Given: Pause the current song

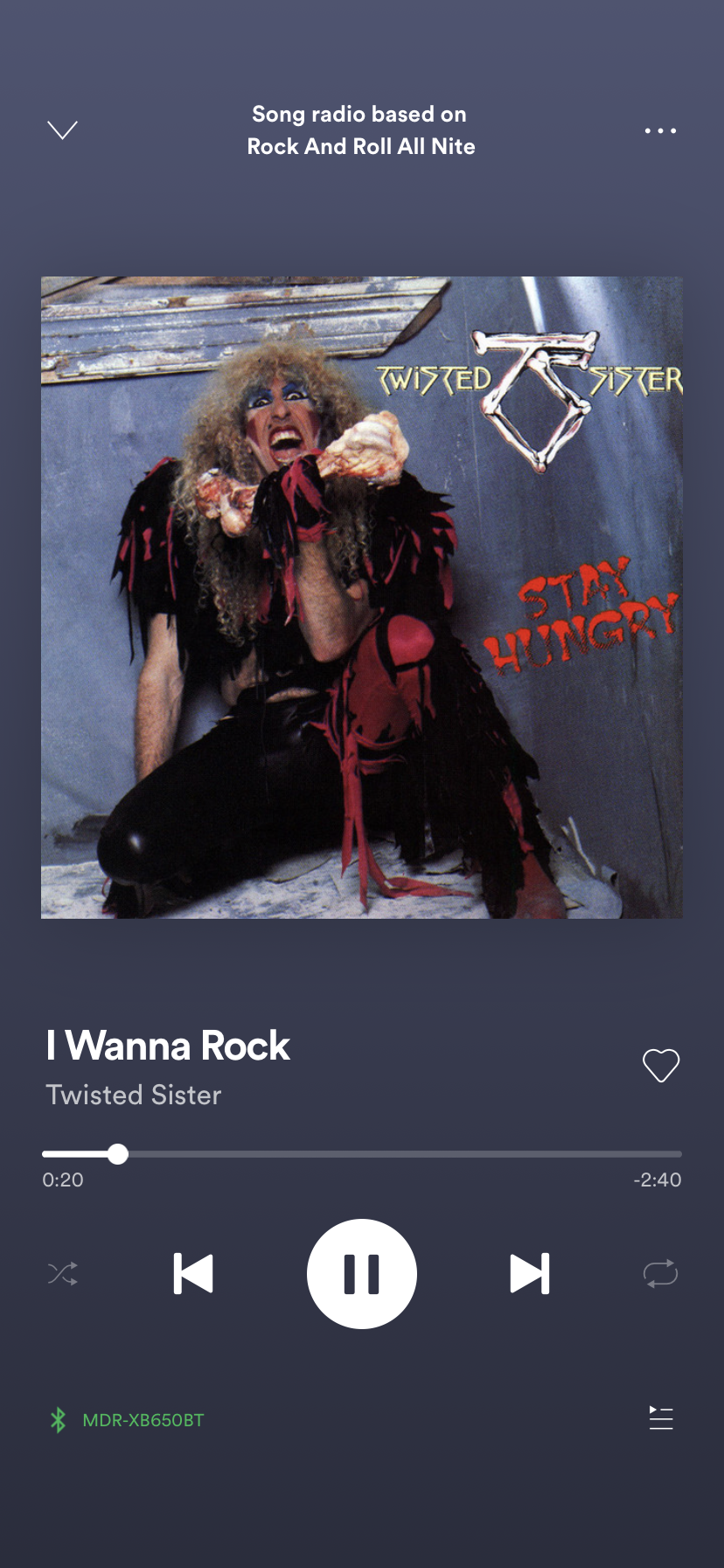Looking at the screenshot, I should coord(362,1274).
